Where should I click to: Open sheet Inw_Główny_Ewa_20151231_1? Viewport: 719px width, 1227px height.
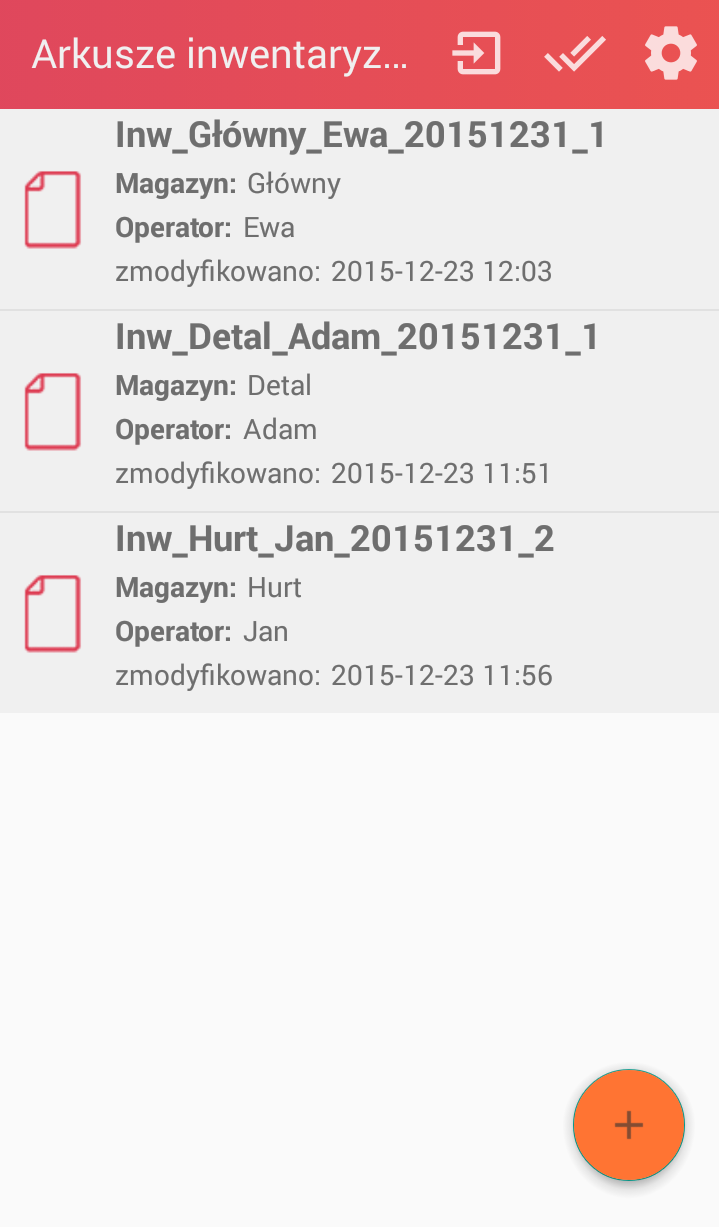pyautogui.click(x=359, y=209)
